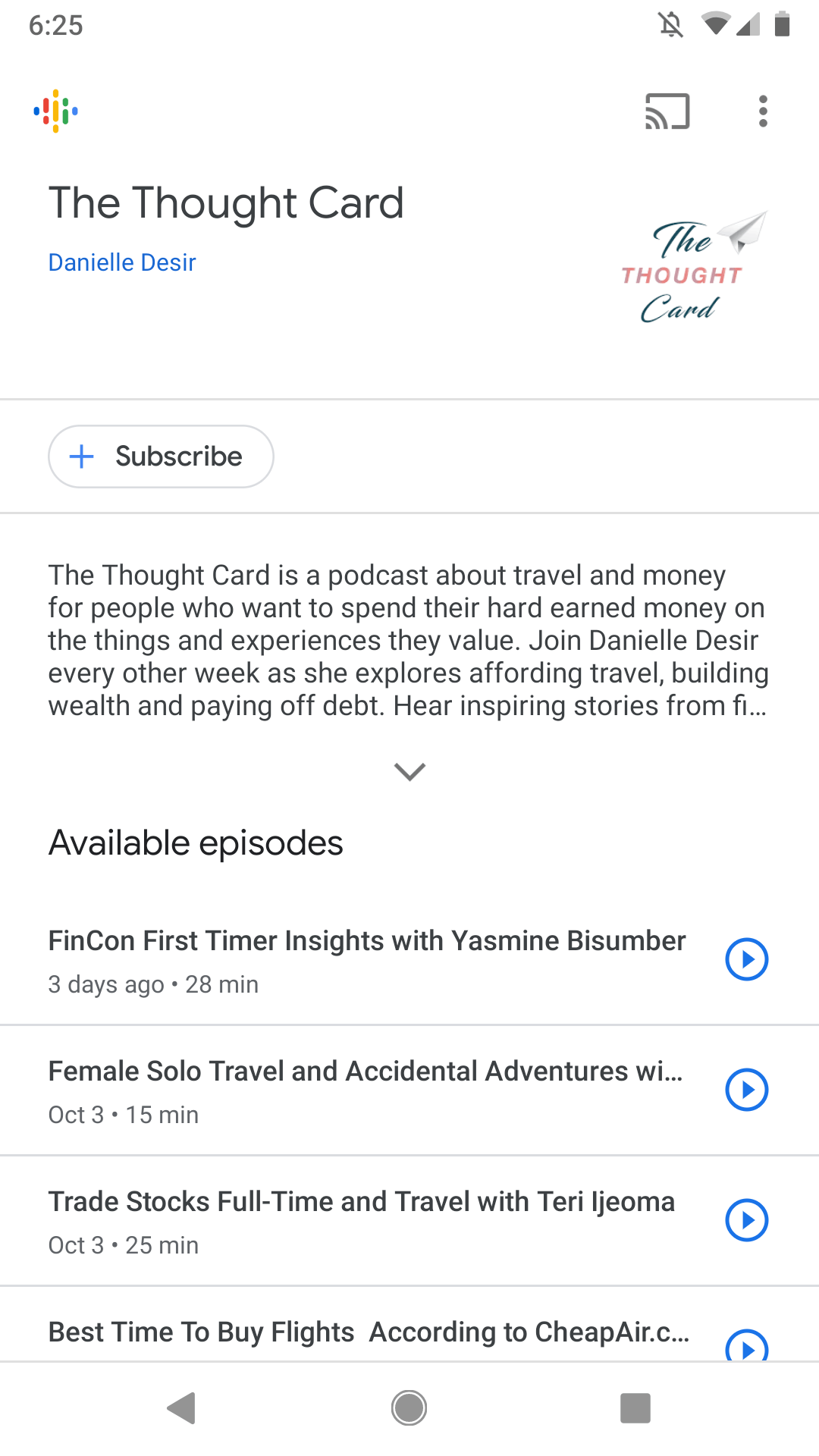The width and height of the screenshot is (819, 1456).
Task: Expand the podcast description
Action: click(409, 771)
